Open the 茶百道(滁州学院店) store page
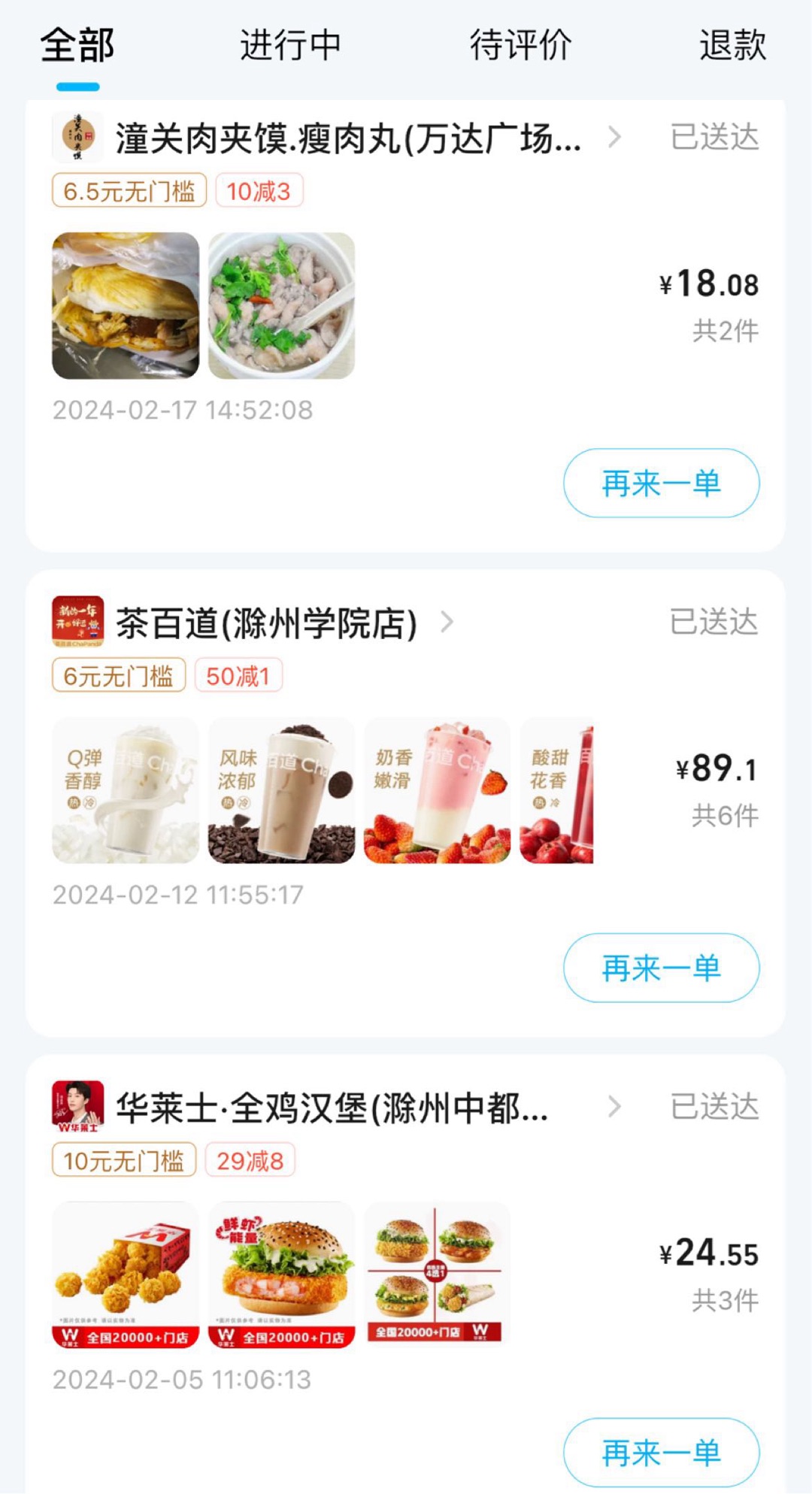This screenshot has width=812, height=1494. [267, 623]
